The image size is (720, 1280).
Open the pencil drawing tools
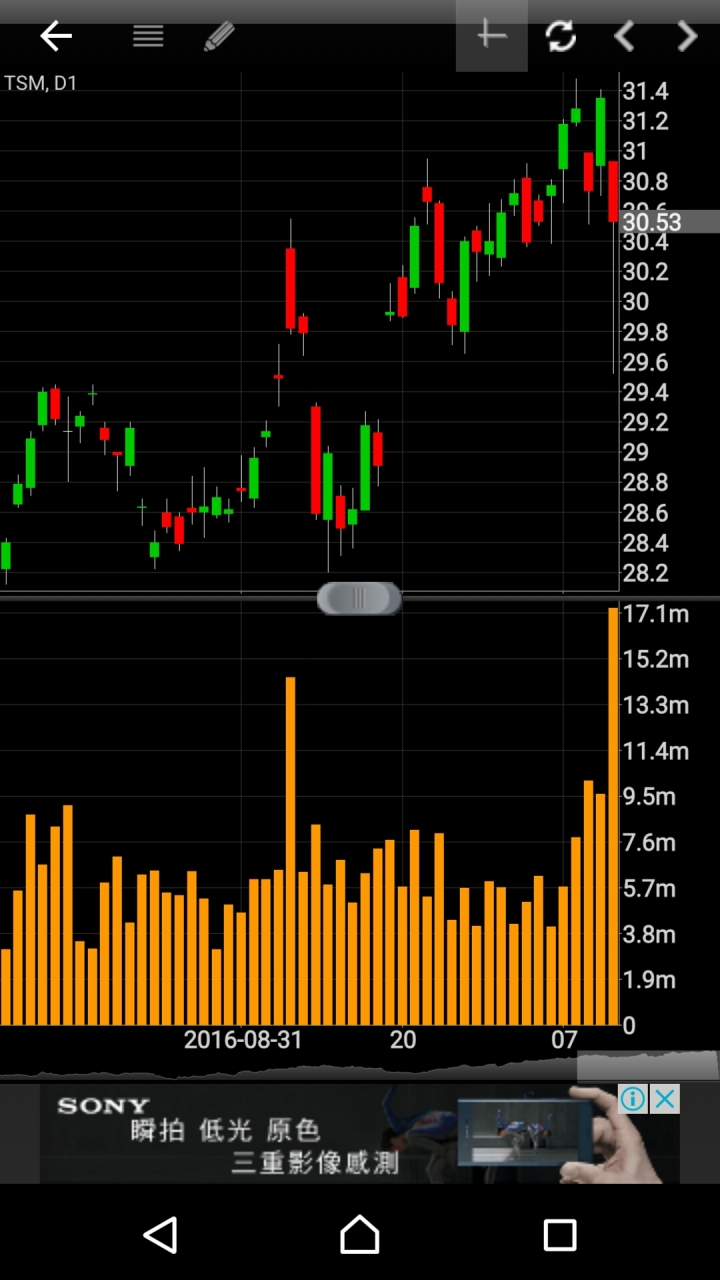point(219,36)
